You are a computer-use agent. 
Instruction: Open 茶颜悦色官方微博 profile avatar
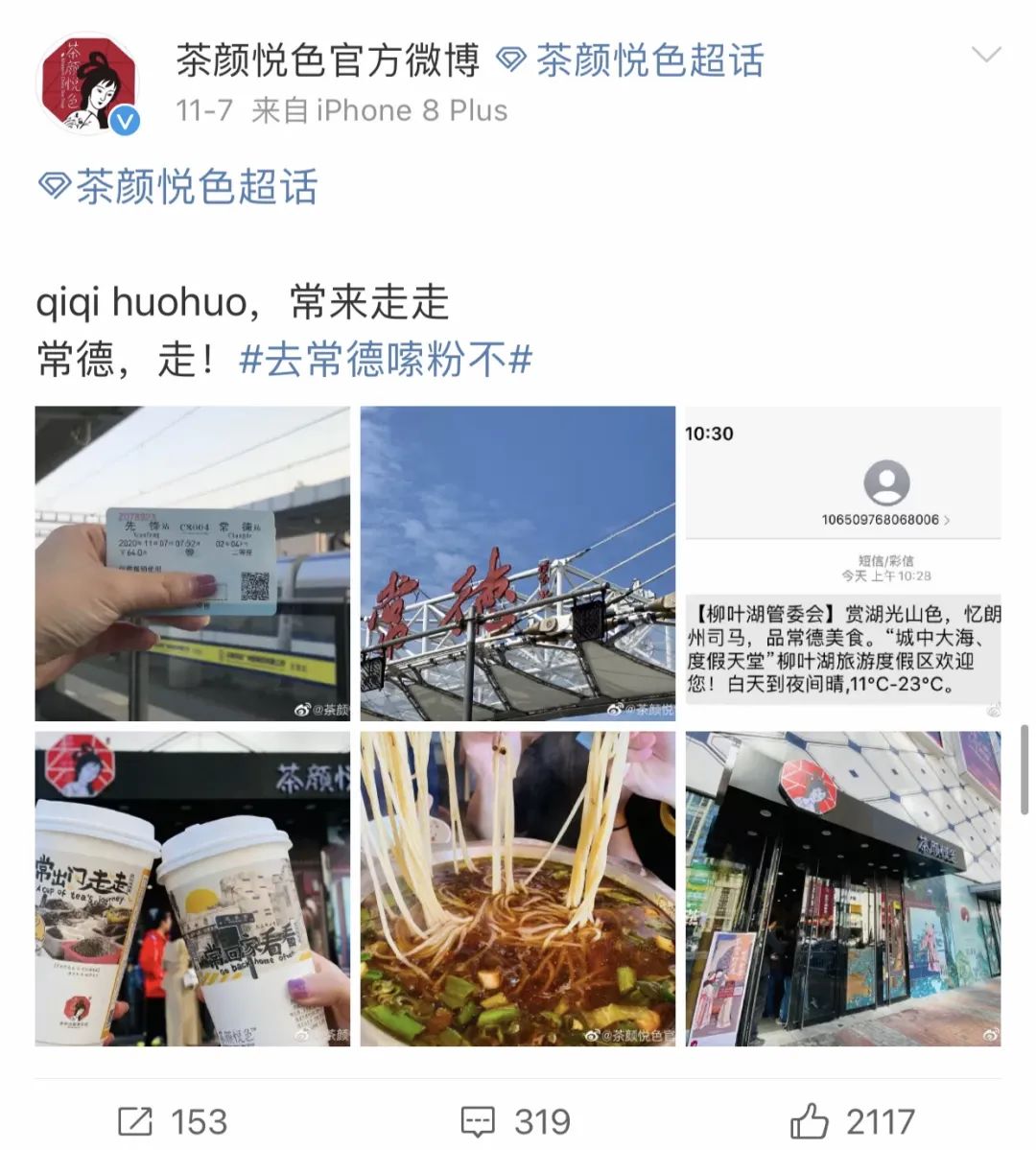point(88,84)
